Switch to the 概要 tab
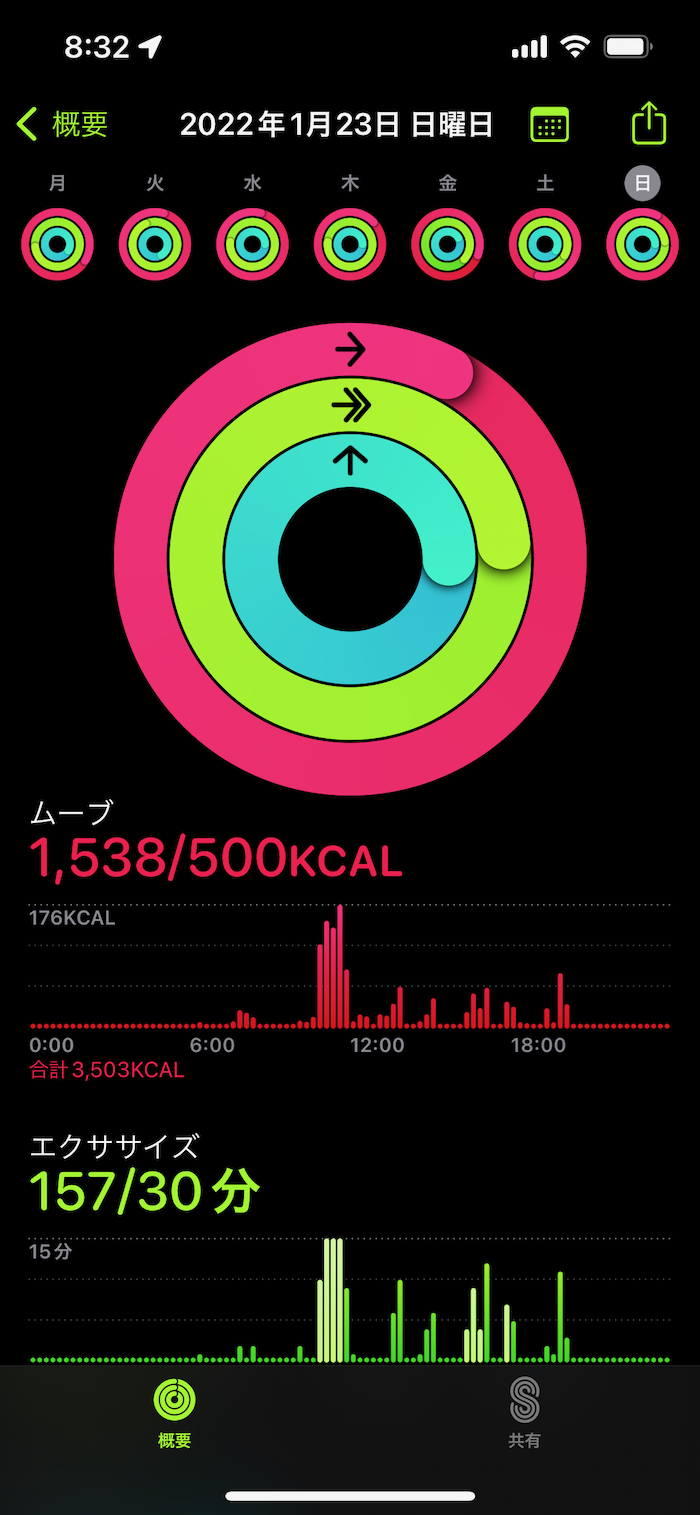Viewport: 700px width, 1515px height. (175, 1412)
